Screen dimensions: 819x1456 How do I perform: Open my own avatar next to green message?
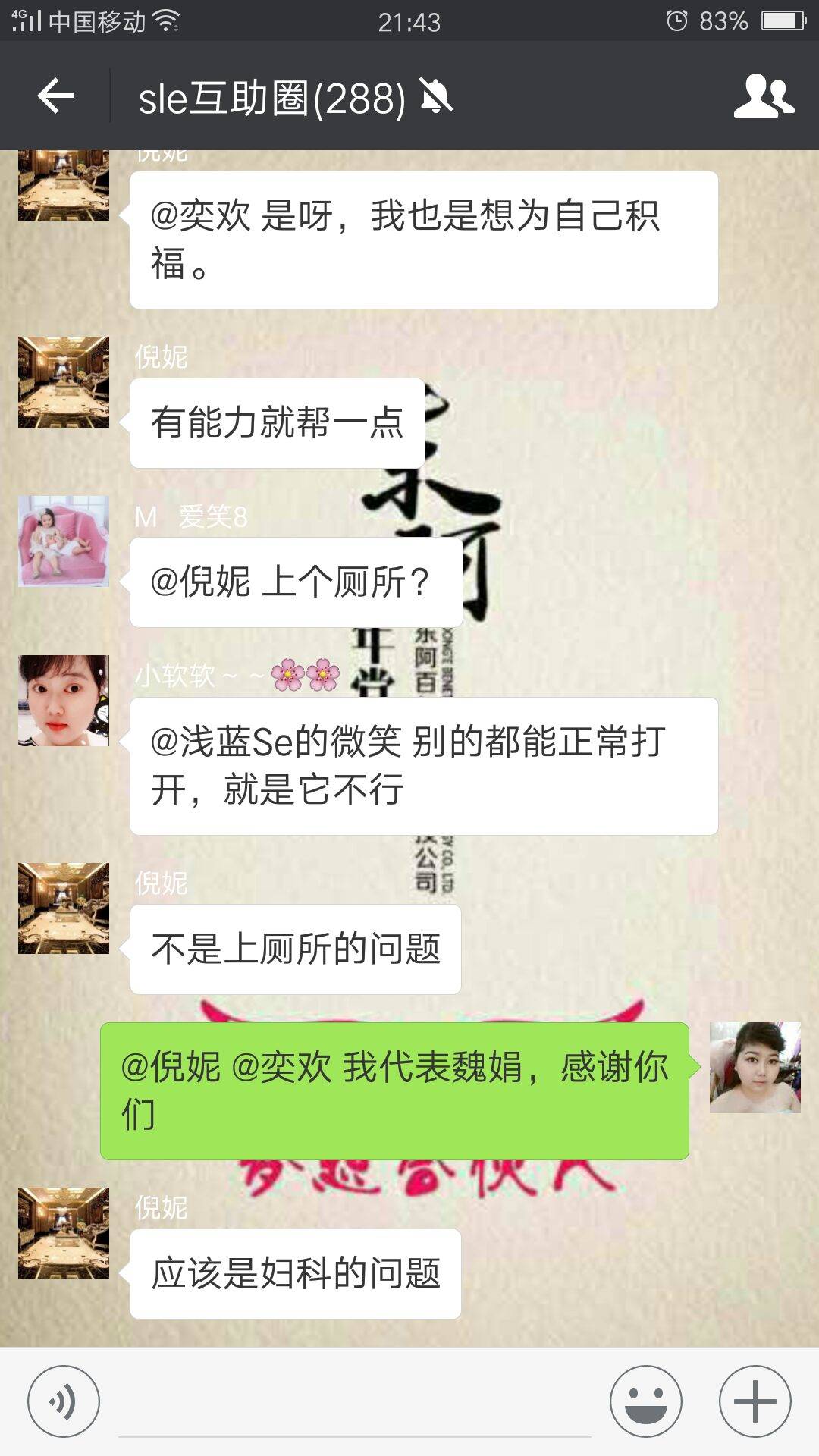coord(755,1068)
